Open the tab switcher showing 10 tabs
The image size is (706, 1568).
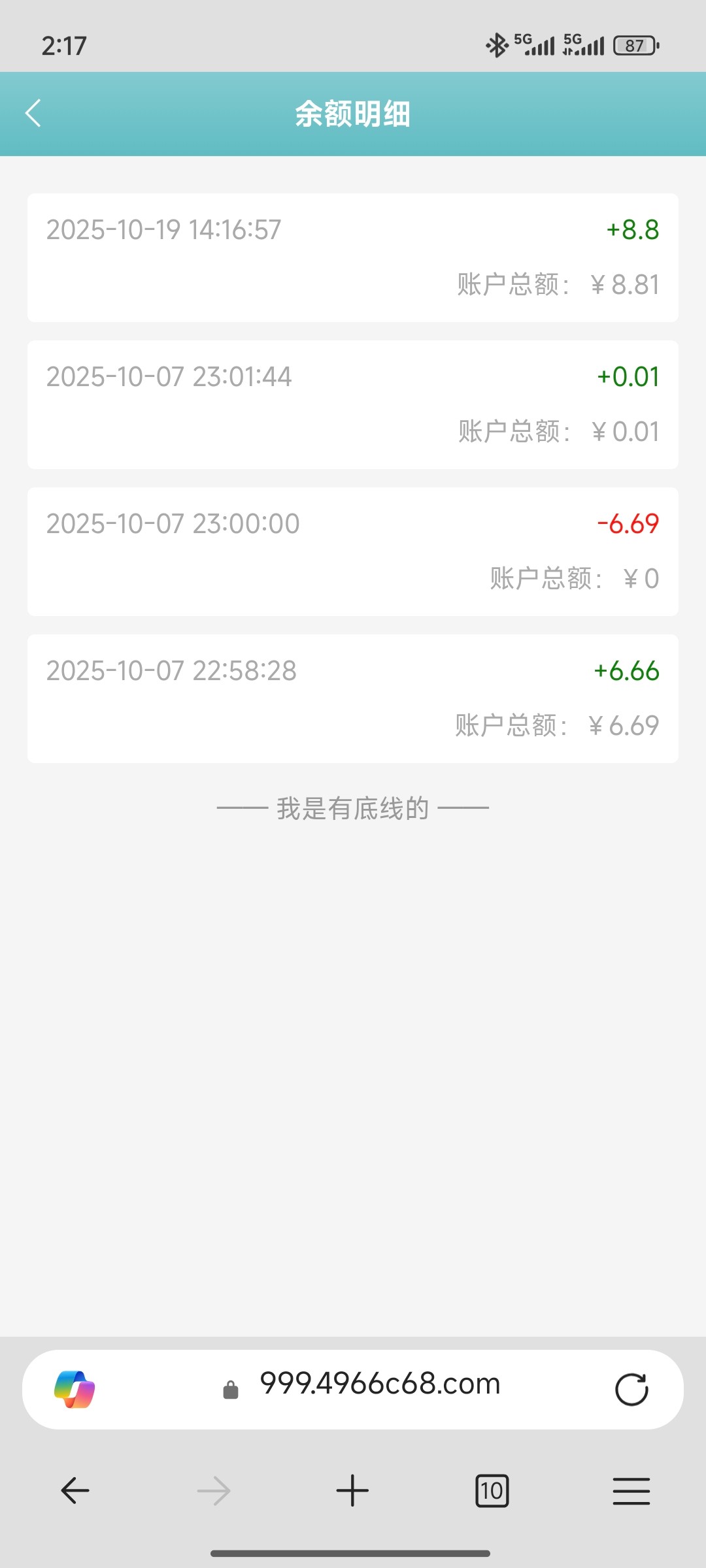coord(492,1490)
